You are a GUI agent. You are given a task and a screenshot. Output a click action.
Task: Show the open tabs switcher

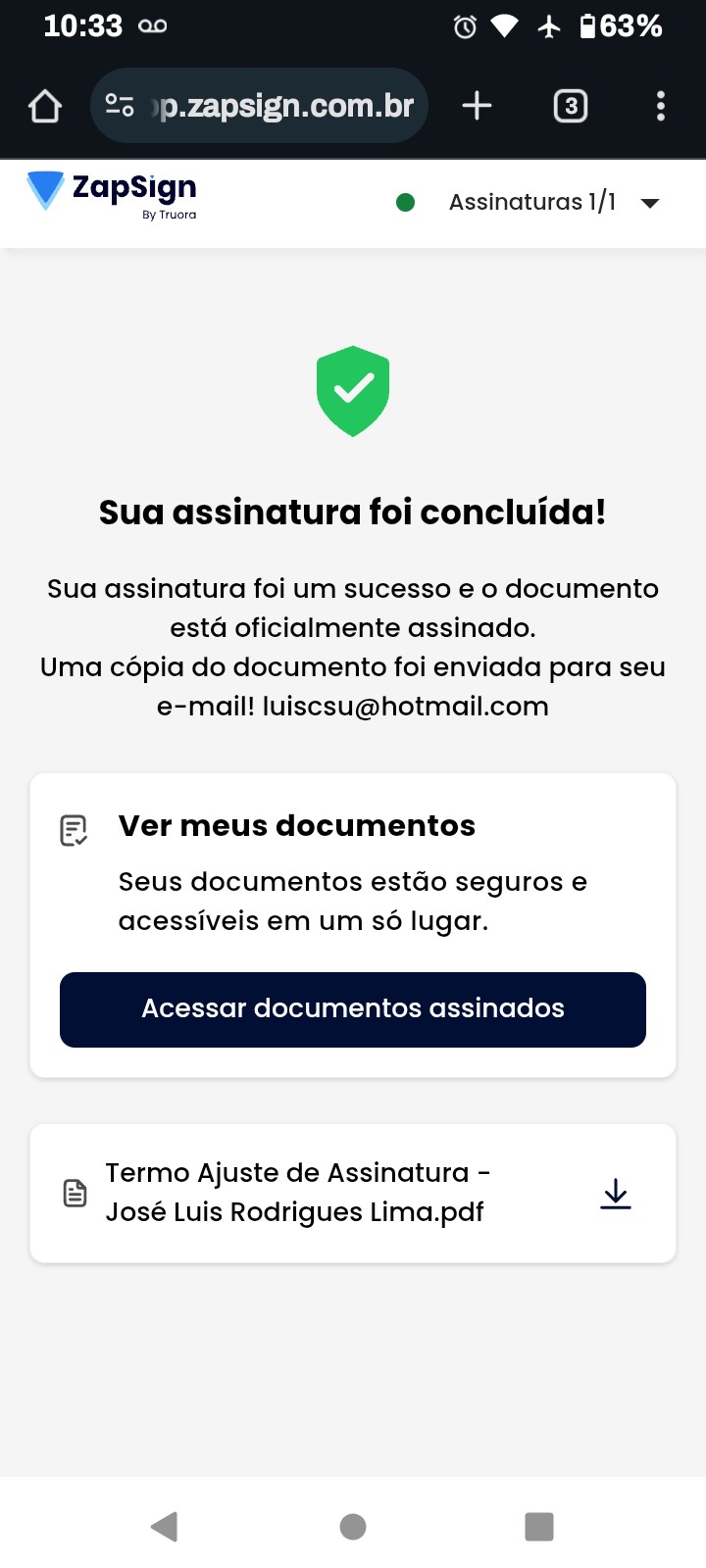pyautogui.click(x=571, y=106)
